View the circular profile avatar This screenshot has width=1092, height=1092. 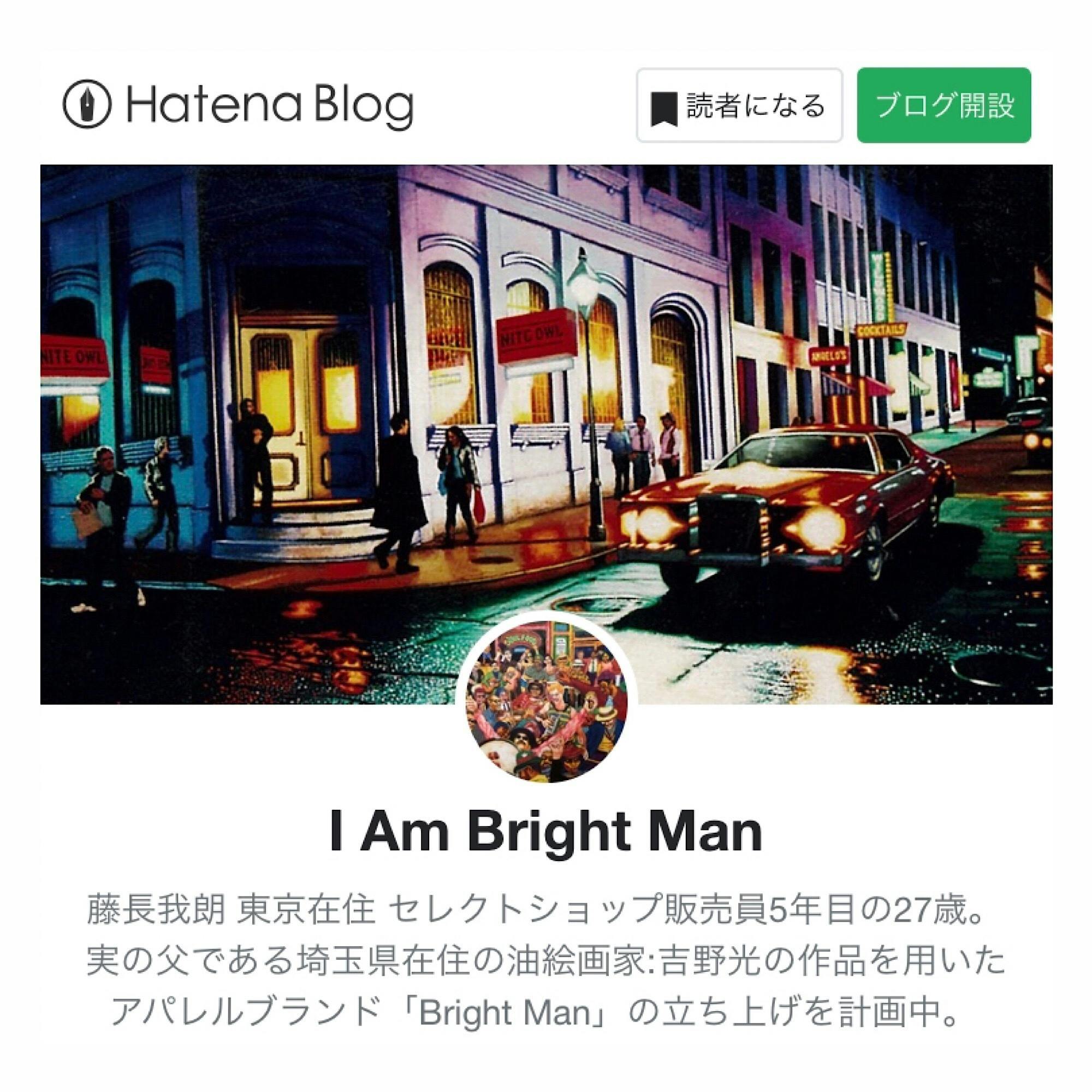tap(547, 701)
